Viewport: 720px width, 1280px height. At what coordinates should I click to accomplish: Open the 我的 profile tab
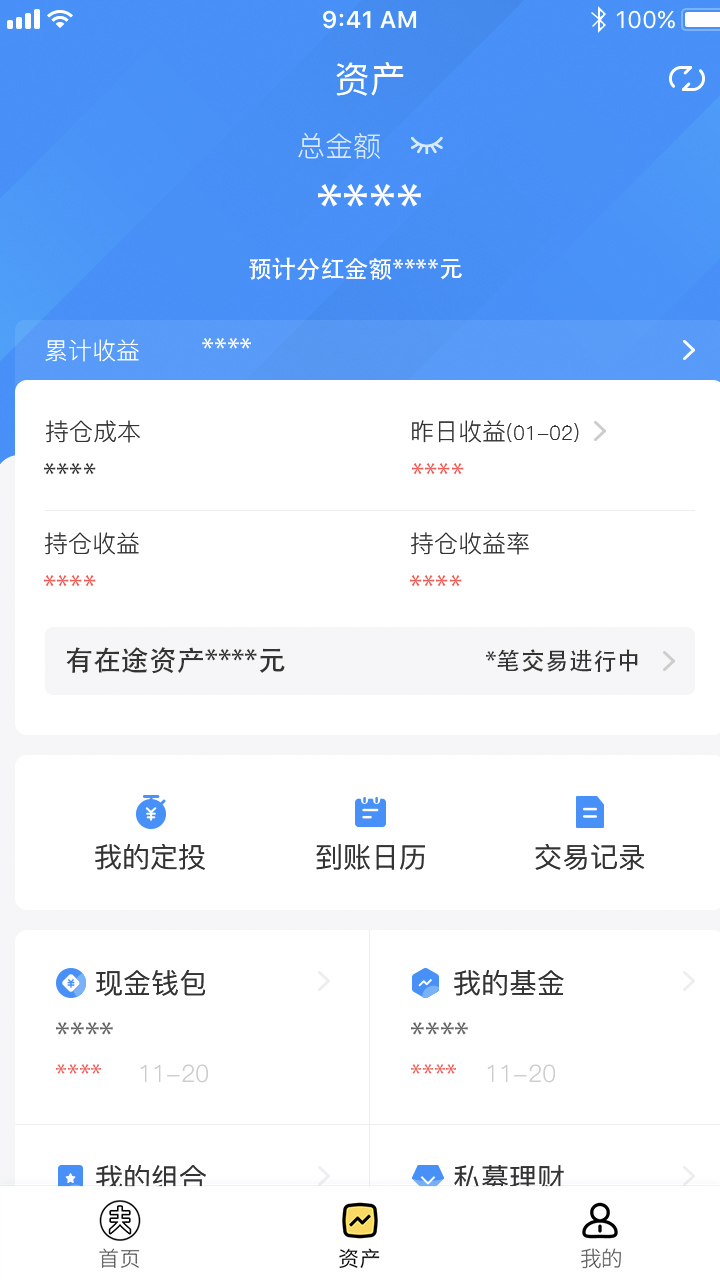point(599,1232)
